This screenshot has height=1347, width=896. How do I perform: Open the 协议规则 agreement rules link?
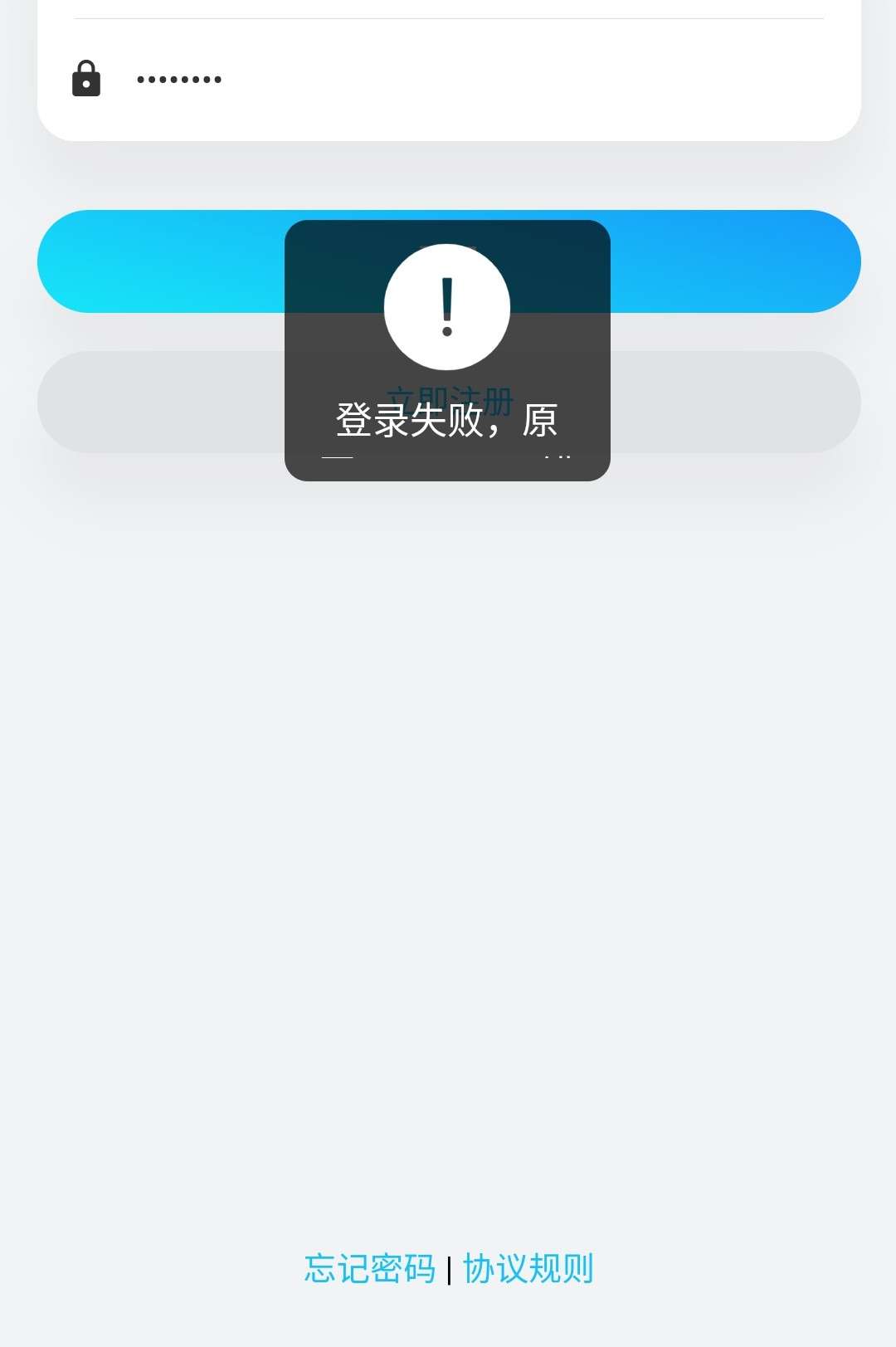[x=528, y=1266]
